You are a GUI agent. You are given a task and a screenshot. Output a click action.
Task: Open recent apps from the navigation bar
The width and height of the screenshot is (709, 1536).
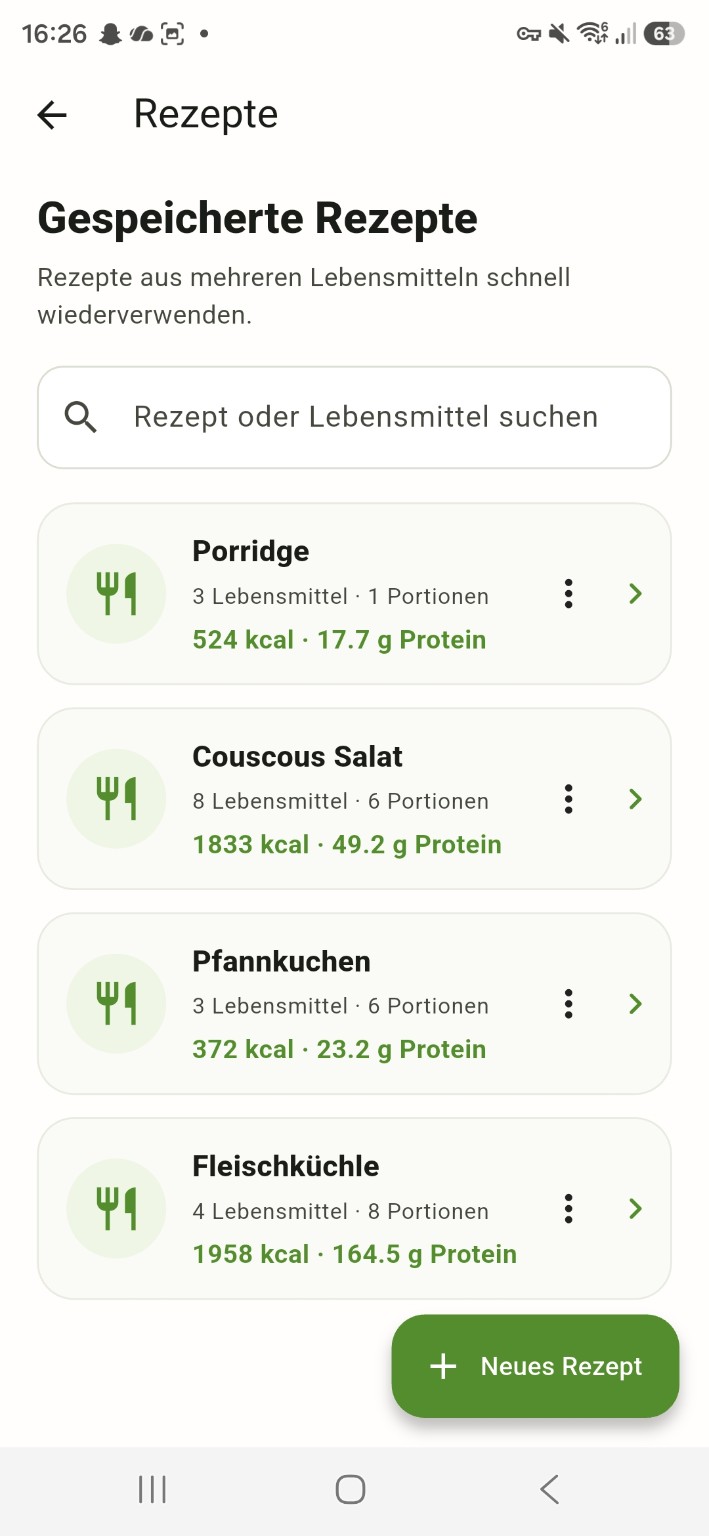tap(152, 1489)
